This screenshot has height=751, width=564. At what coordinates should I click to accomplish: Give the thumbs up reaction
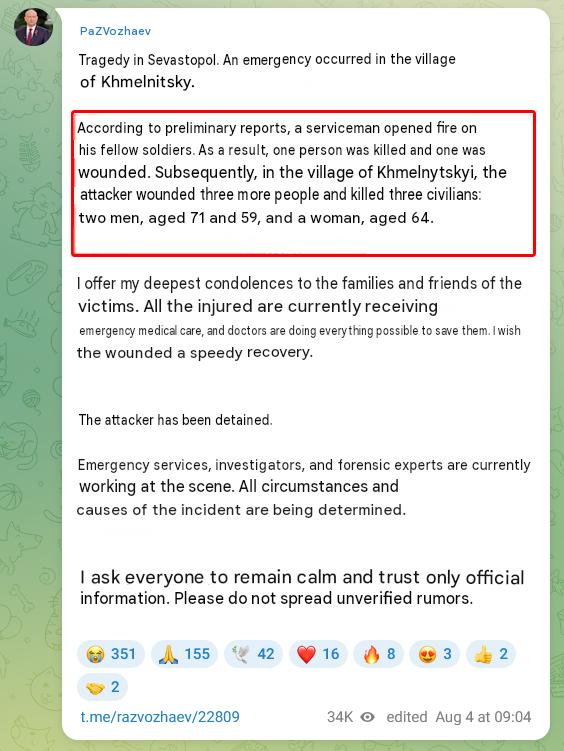pyautogui.click(x=490, y=654)
